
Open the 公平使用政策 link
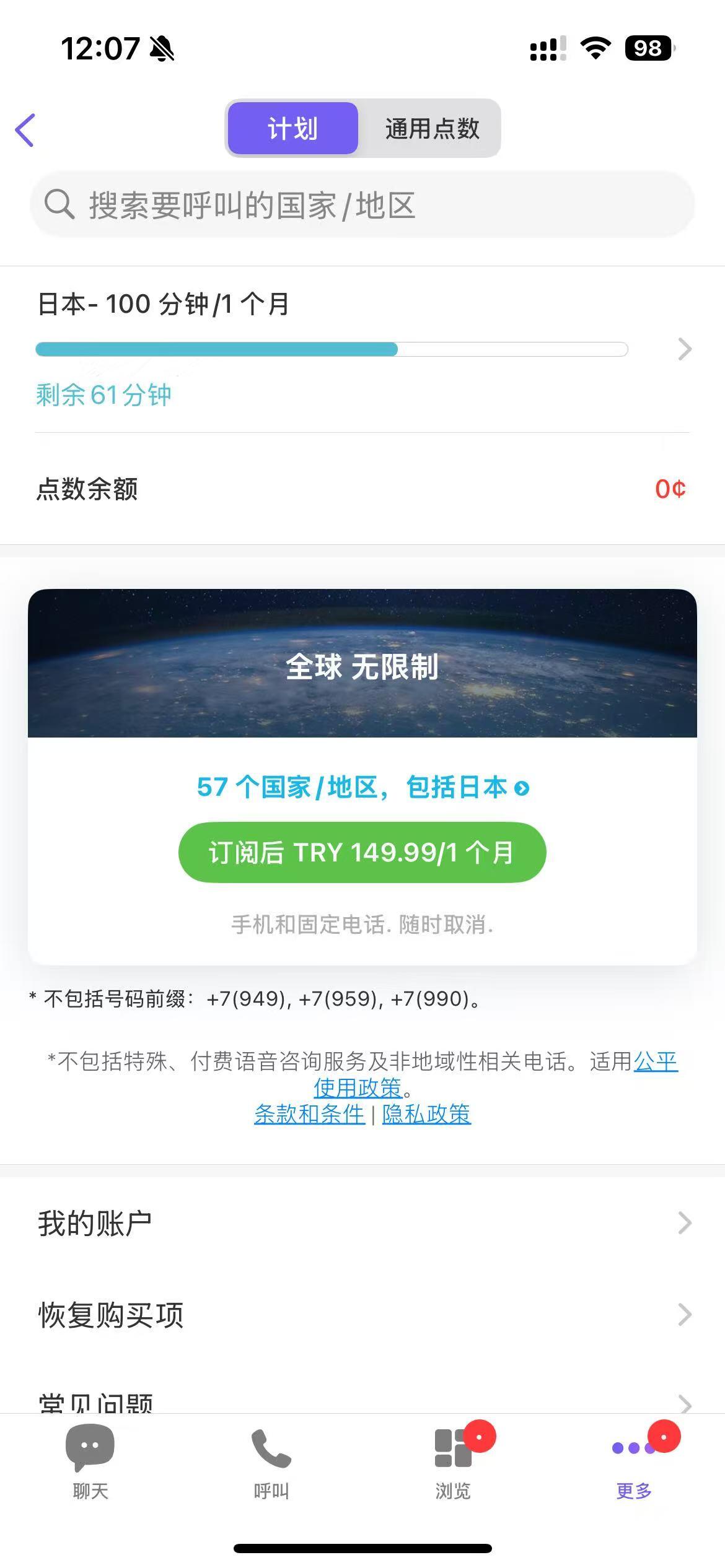point(654,1062)
